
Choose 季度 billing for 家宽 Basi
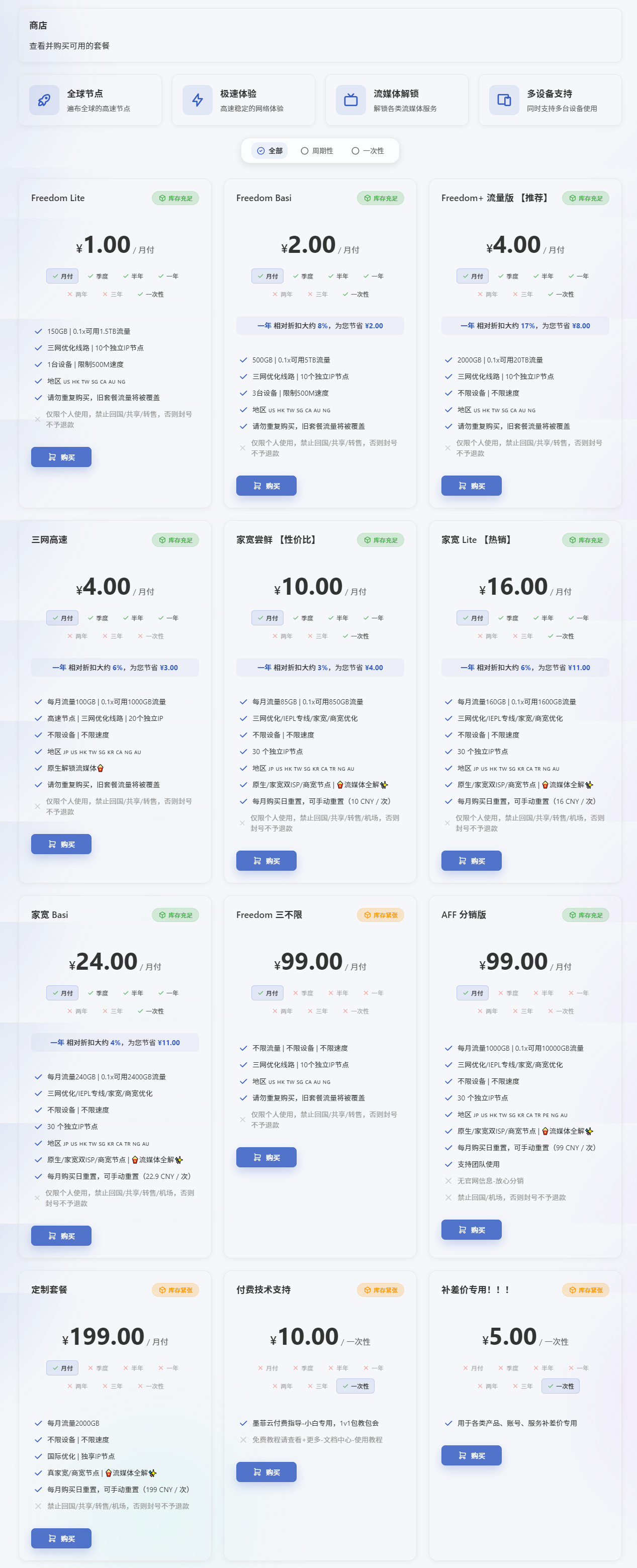pos(98,993)
